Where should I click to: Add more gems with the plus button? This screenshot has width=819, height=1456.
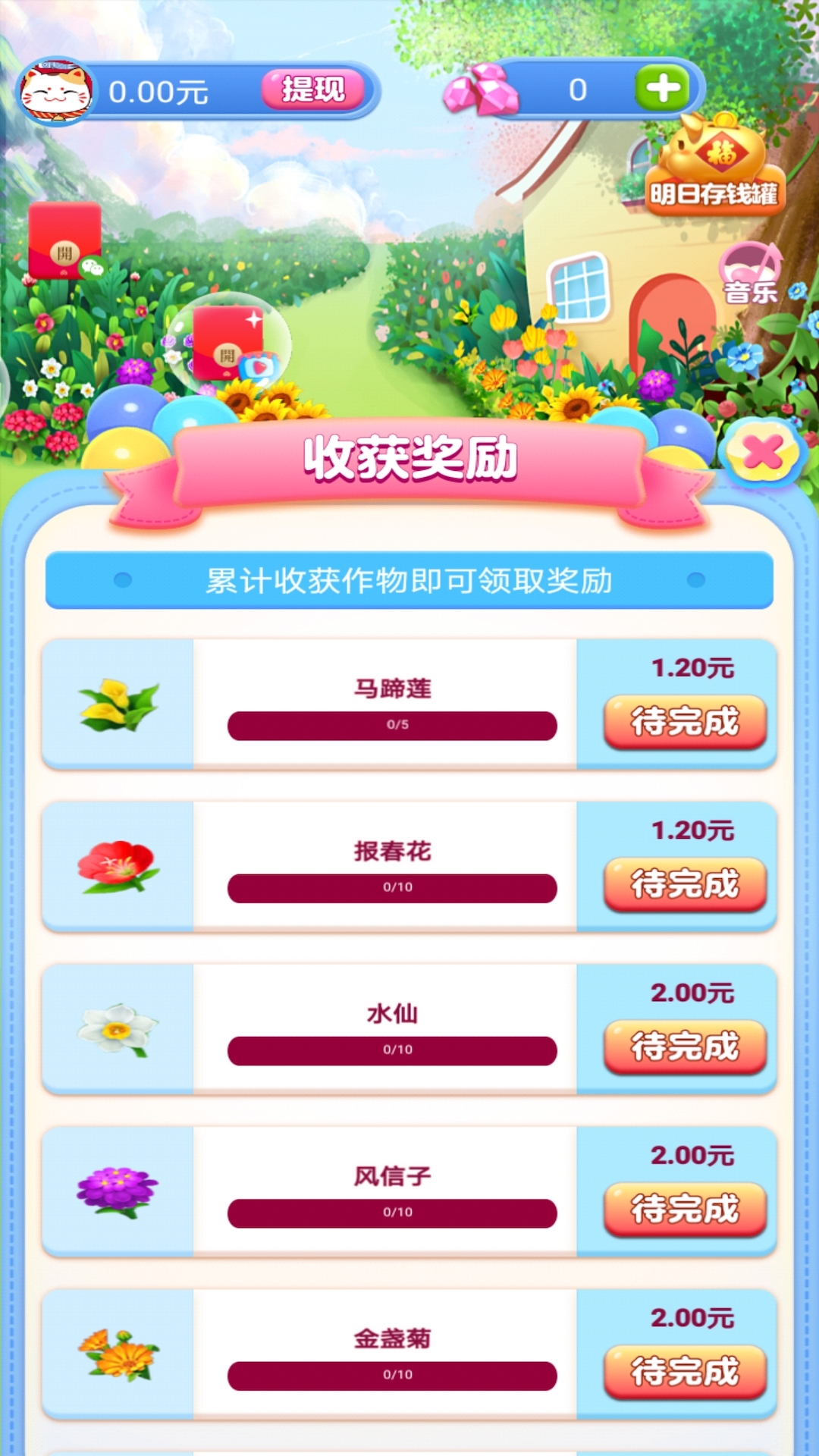click(x=662, y=89)
